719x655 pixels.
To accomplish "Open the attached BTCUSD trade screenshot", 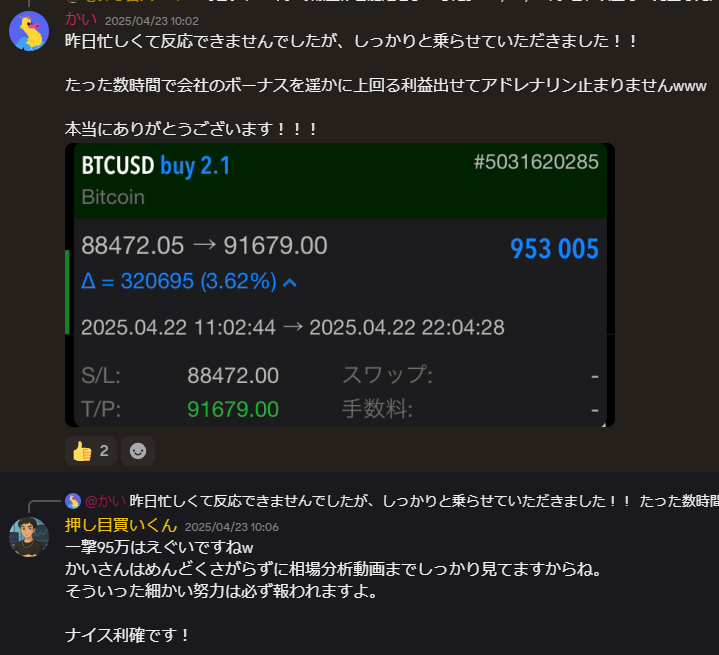I will [340, 285].
